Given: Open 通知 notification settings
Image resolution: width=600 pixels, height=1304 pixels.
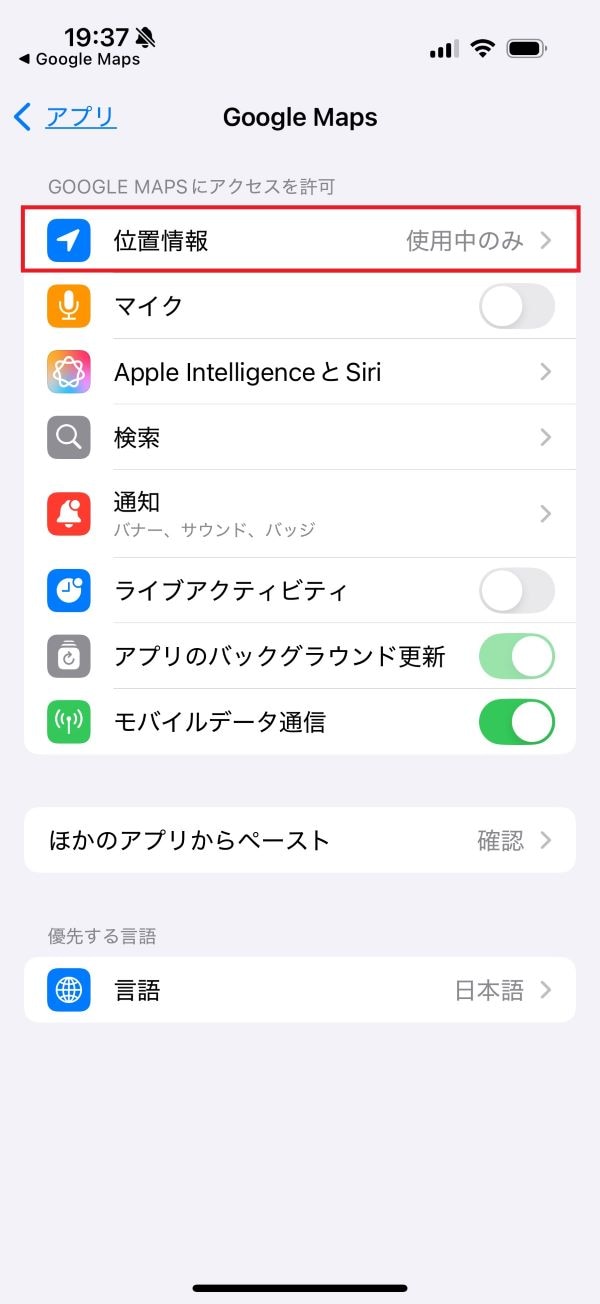Looking at the screenshot, I should coord(300,513).
